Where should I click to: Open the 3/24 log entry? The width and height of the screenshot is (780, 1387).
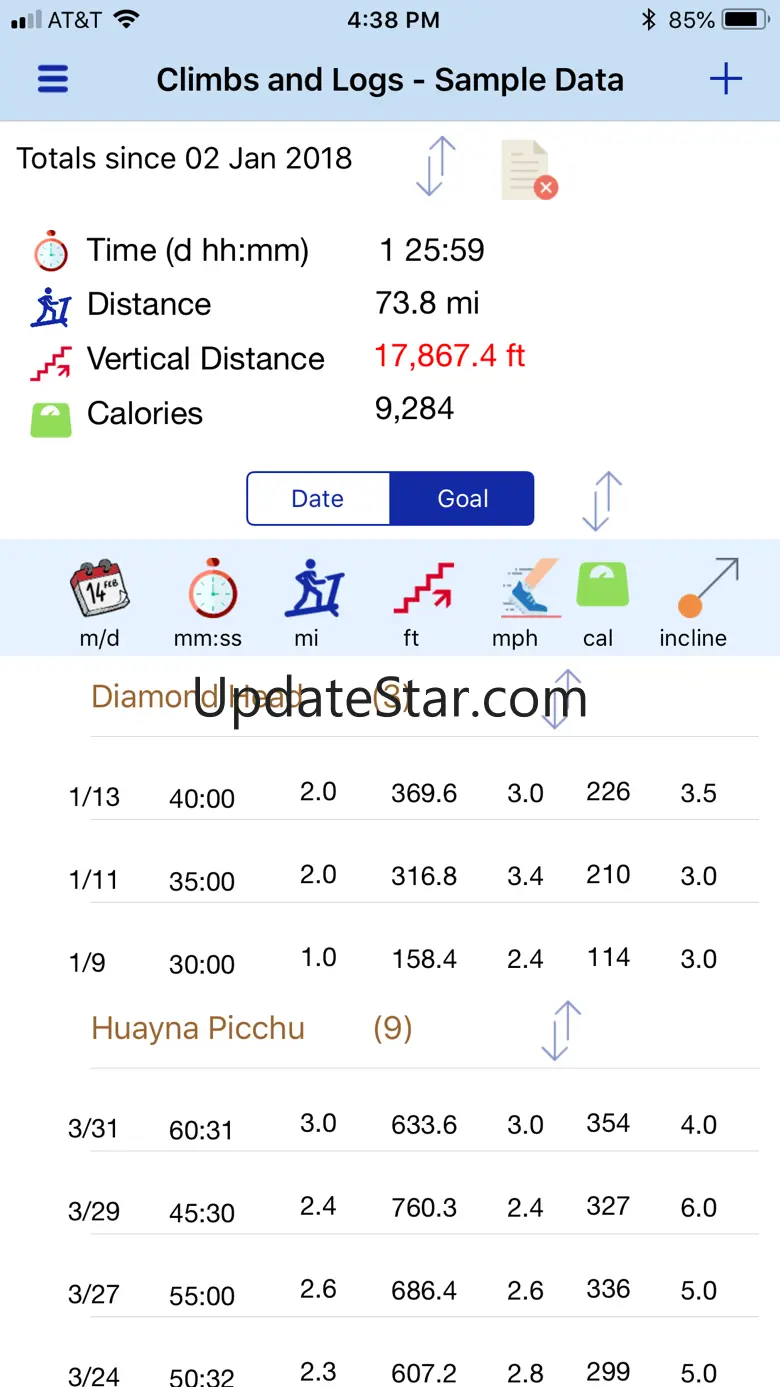pyautogui.click(x=414, y=1370)
